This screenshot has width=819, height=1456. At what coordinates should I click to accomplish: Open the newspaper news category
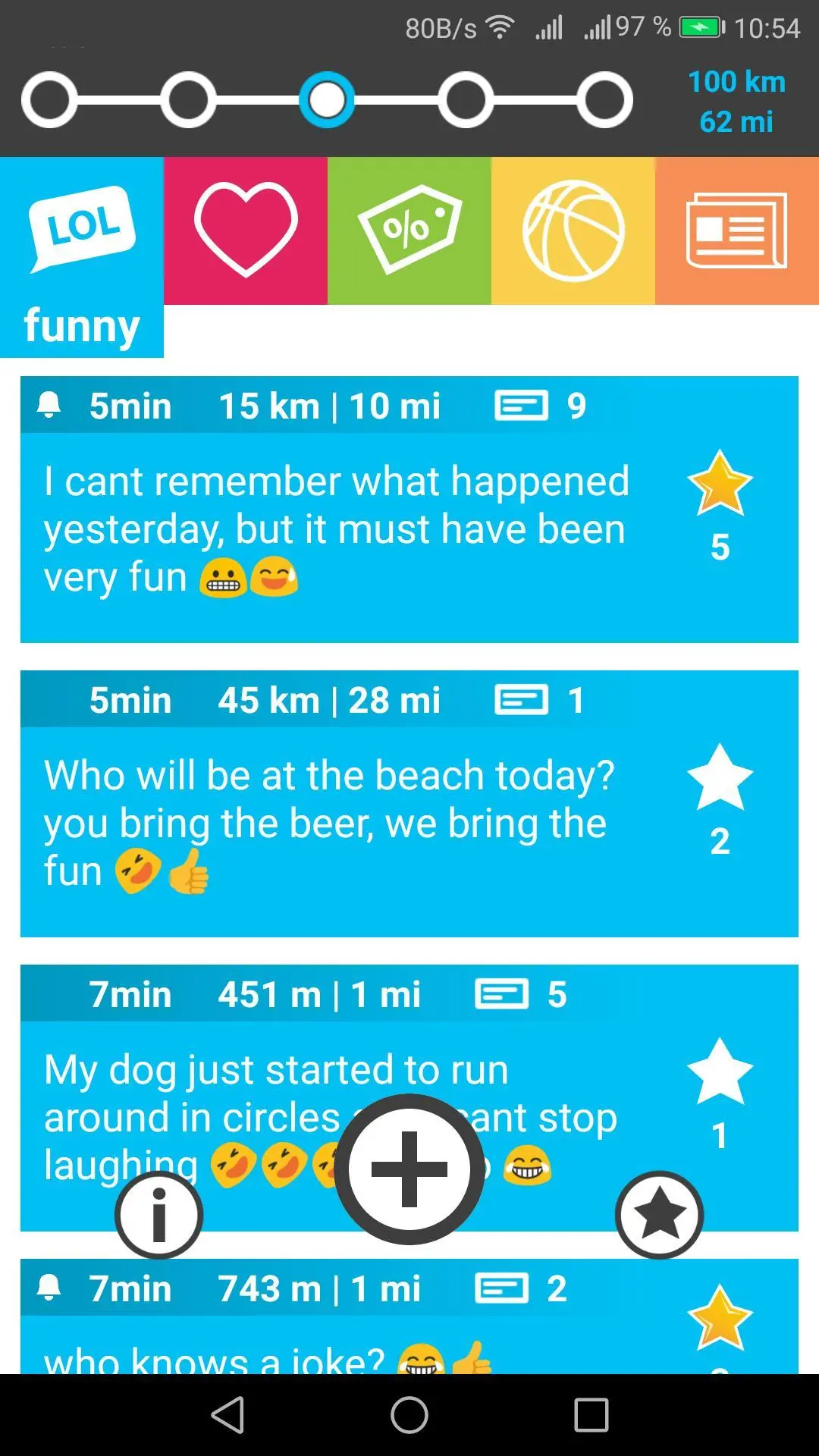[x=737, y=231]
